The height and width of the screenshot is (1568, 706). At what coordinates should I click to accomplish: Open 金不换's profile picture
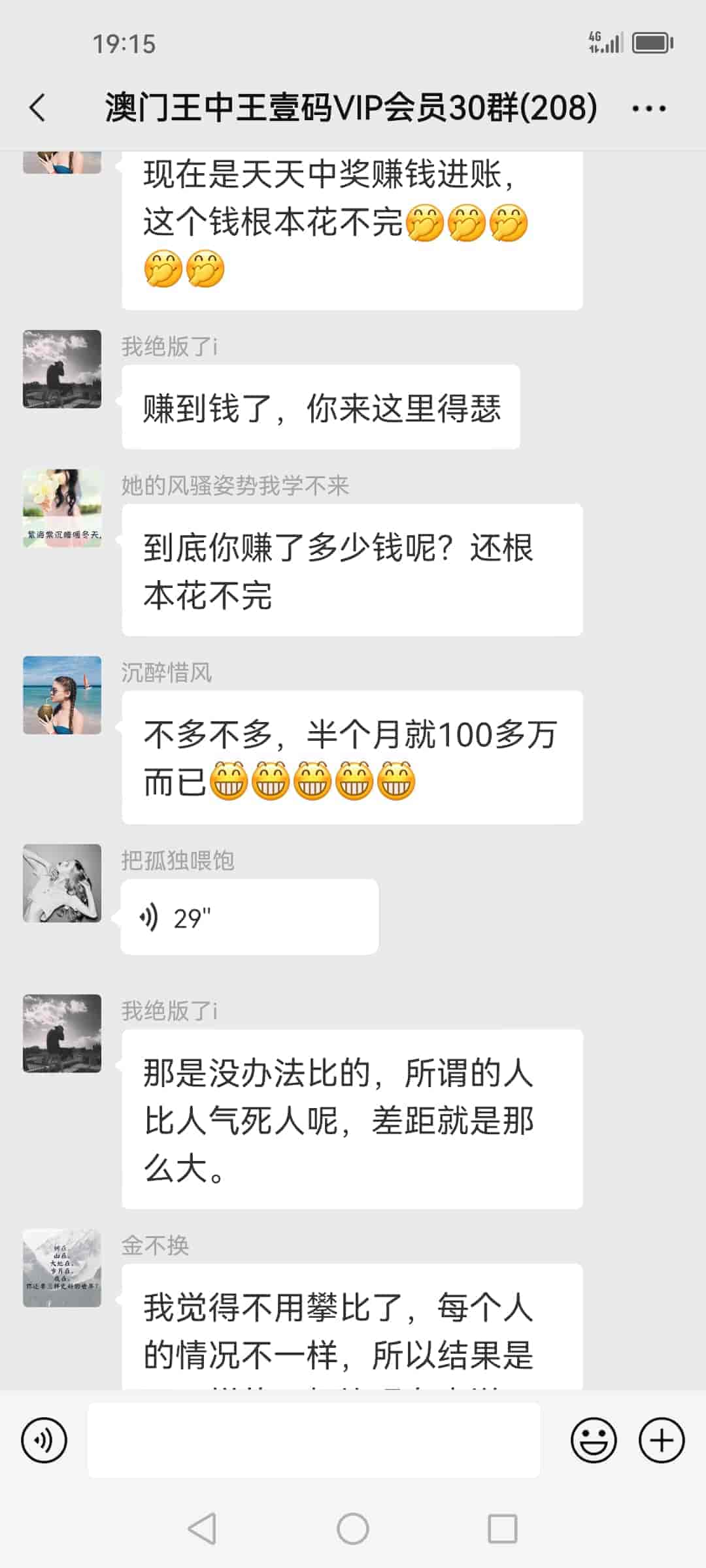[x=62, y=1268]
